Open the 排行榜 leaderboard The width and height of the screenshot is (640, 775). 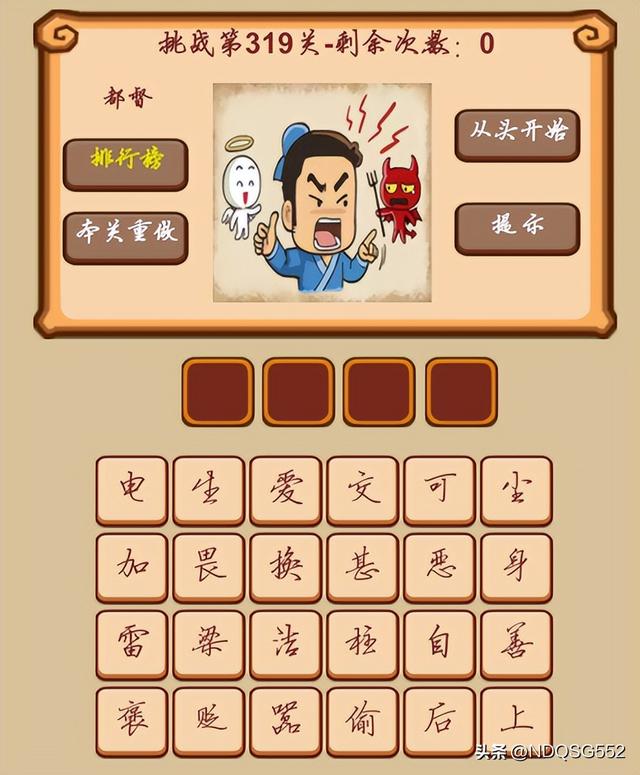pyautogui.click(x=125, y=161)
